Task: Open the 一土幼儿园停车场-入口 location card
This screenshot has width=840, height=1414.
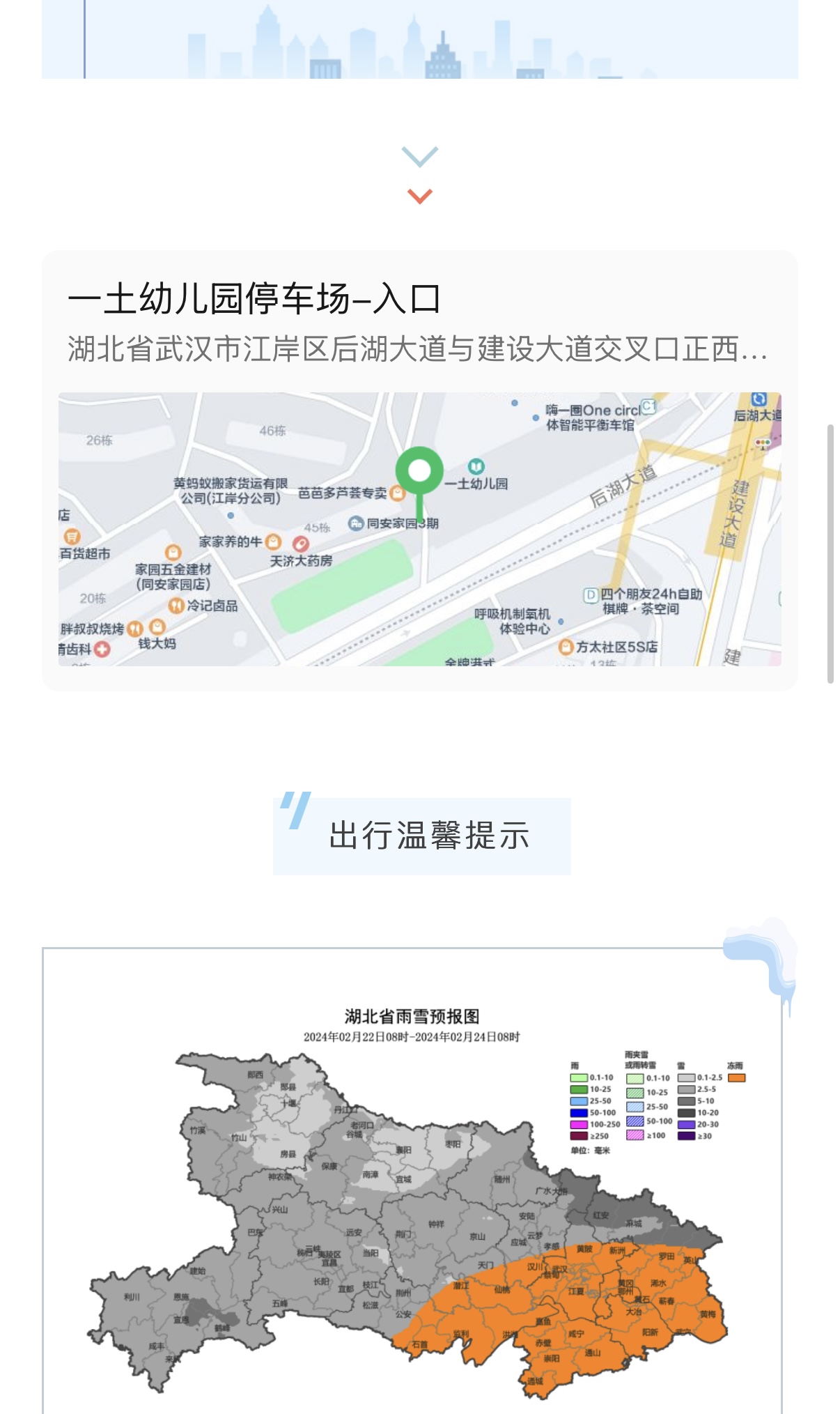Action: (x=418, y=322)
